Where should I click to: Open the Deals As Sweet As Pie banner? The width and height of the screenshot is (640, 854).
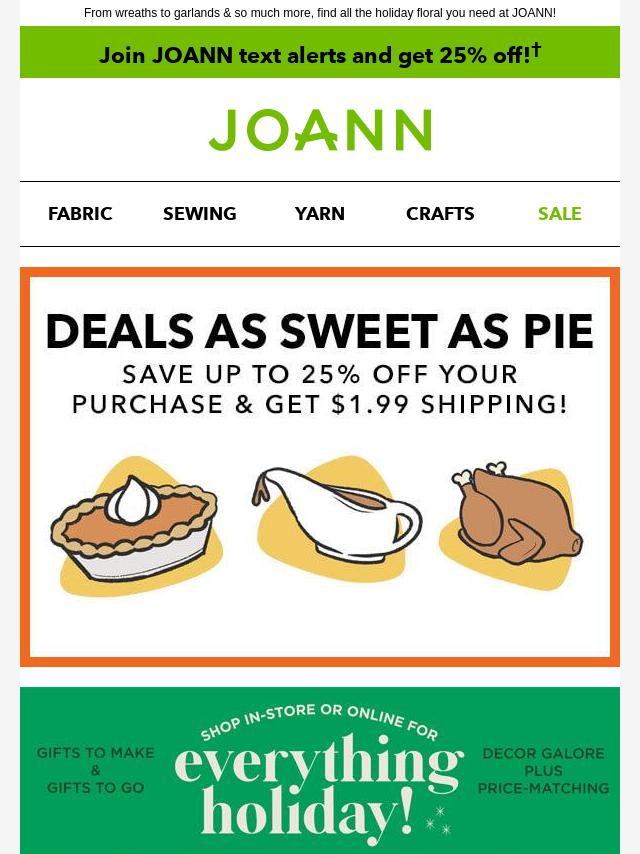pos(320,466)
